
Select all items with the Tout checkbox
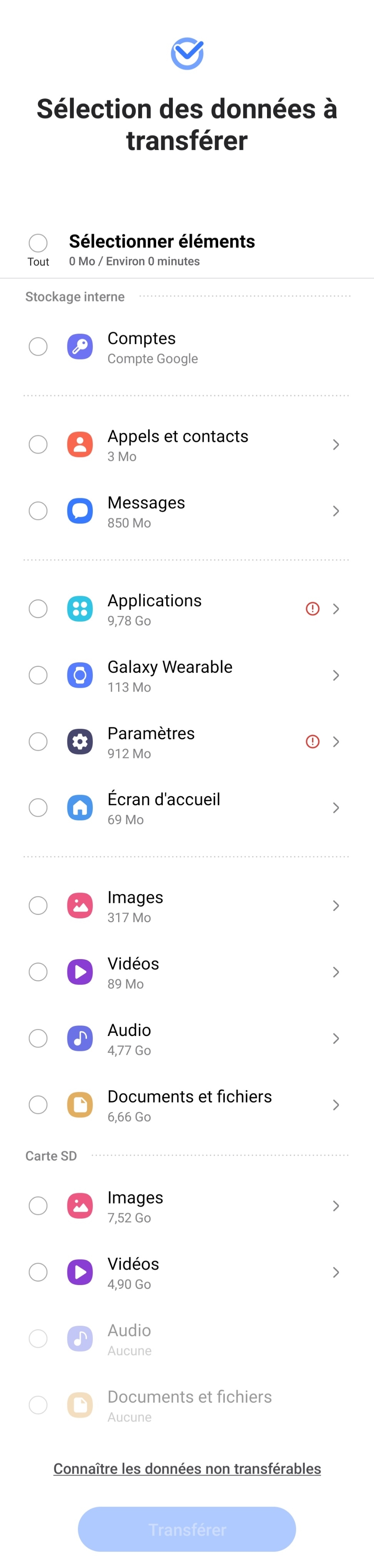[38, 243]
